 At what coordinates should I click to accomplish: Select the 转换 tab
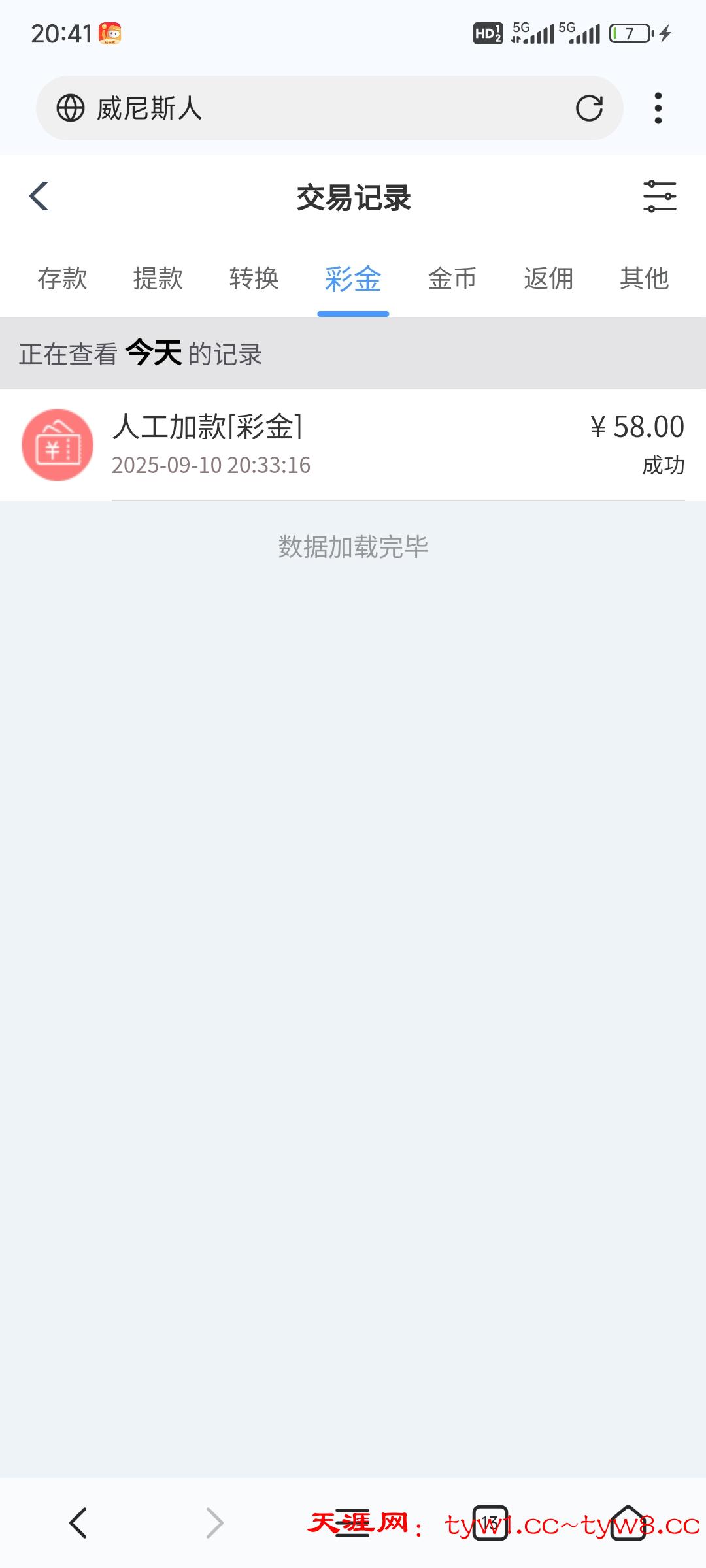pyautogui.click(x=254, y=279)
